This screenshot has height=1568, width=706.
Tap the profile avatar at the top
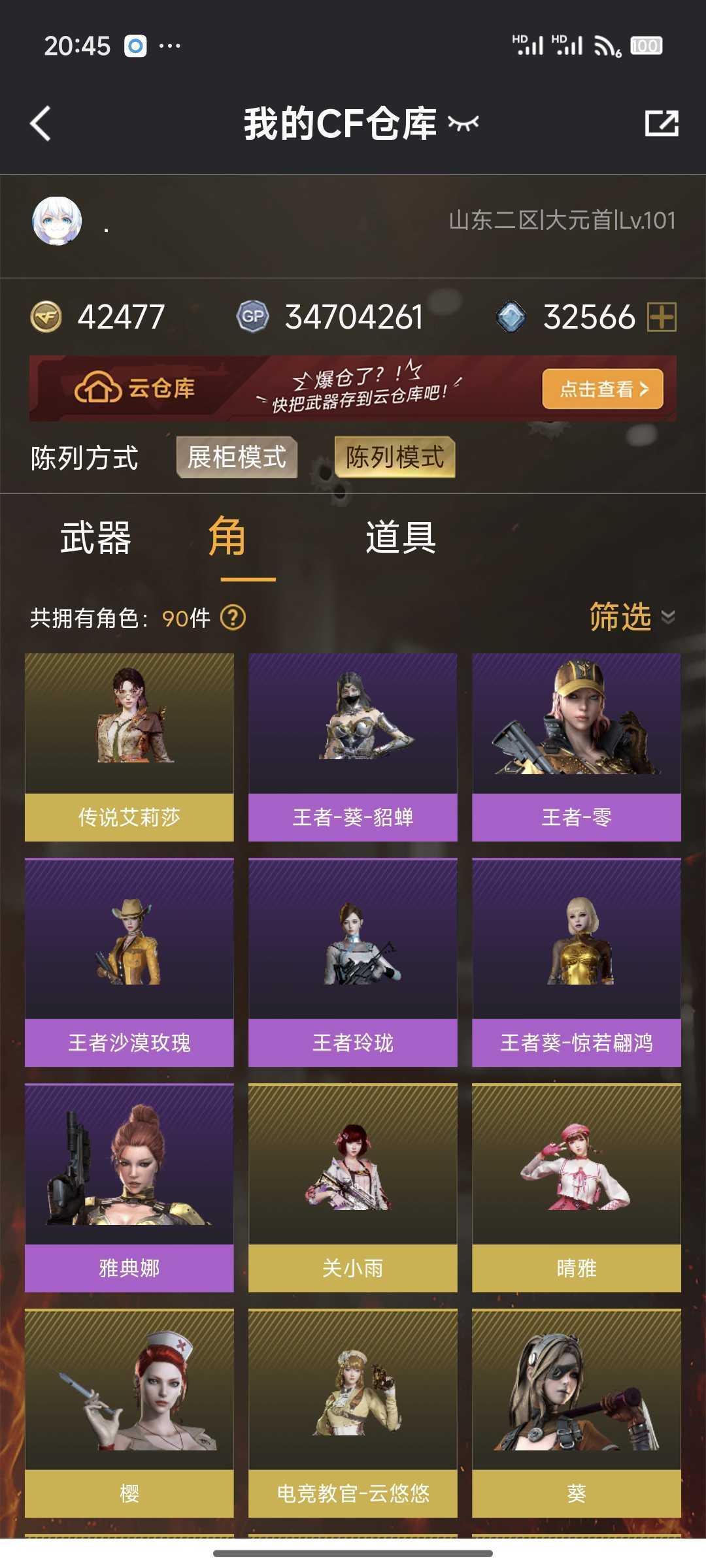point(58,221)
